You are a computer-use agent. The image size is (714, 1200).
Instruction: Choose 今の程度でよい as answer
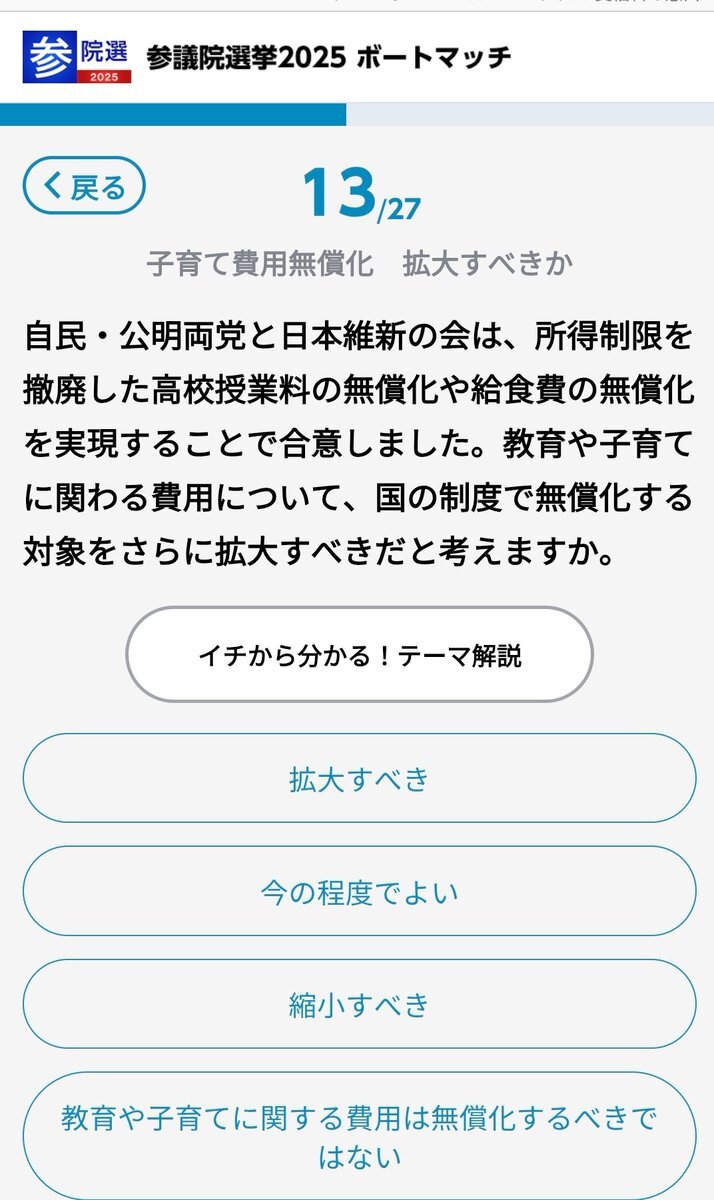[x=359, y=892]
